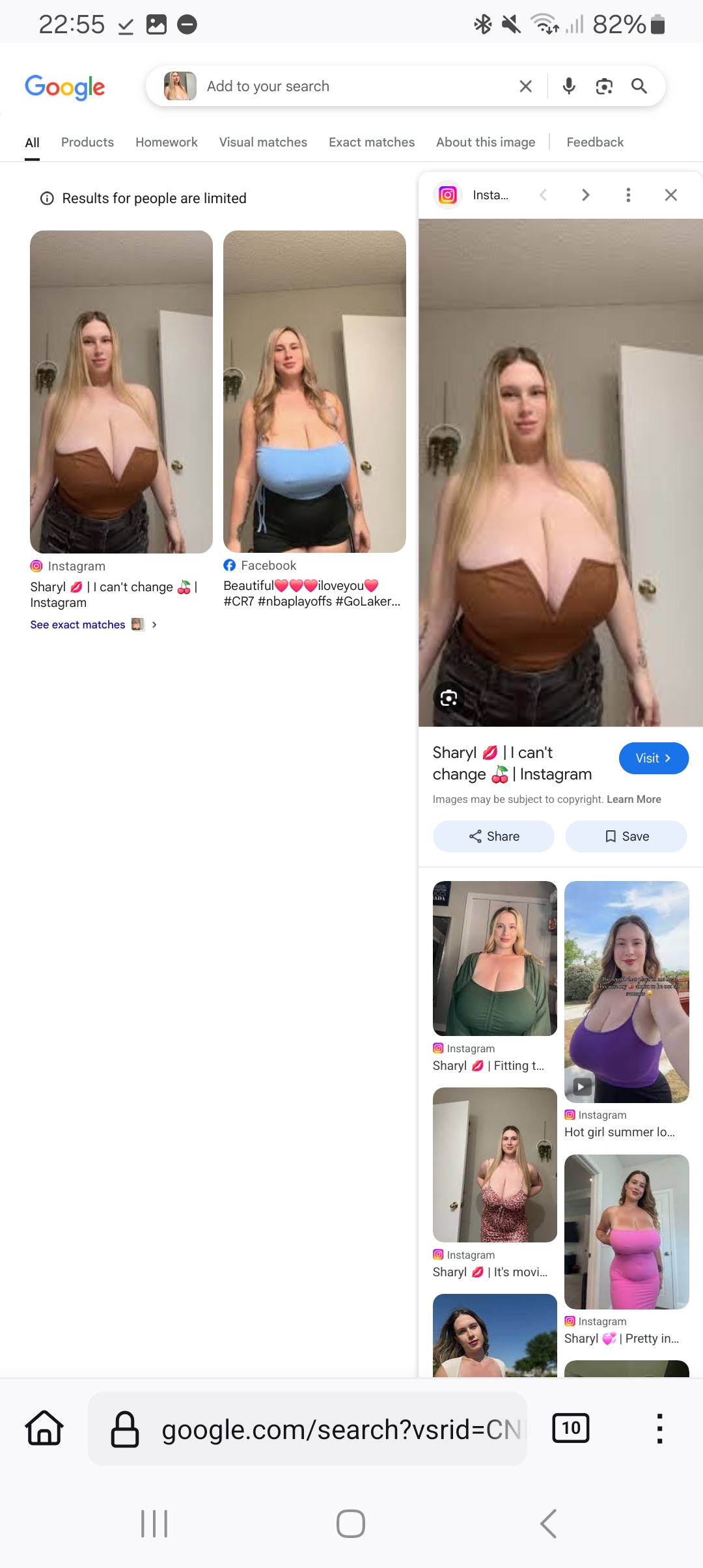
Task: Open preview panel overflow menu
Action: click(628, 195)
